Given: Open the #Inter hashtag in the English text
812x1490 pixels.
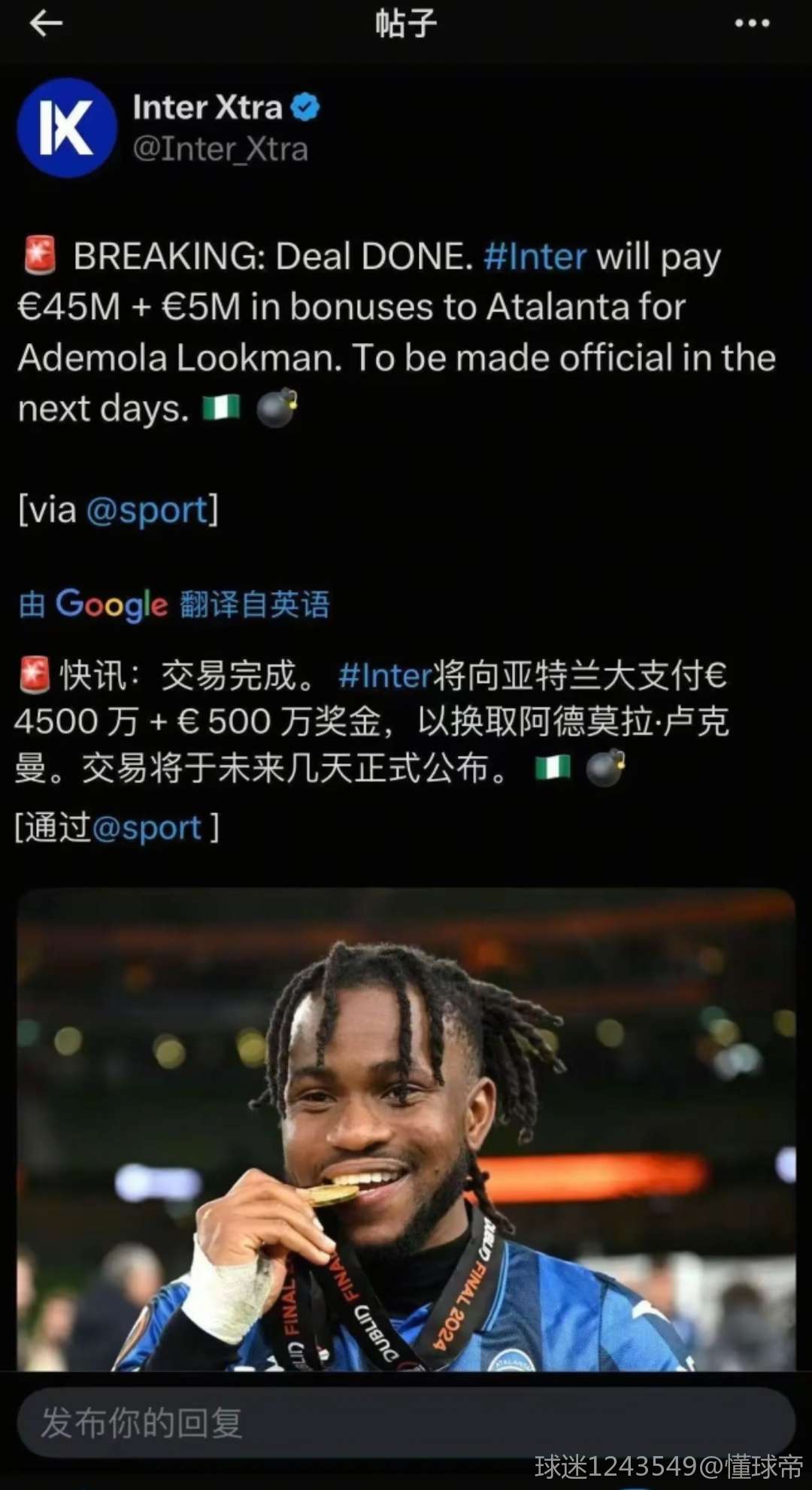Looking at the screenshot, I should click(x=535, y=256).
